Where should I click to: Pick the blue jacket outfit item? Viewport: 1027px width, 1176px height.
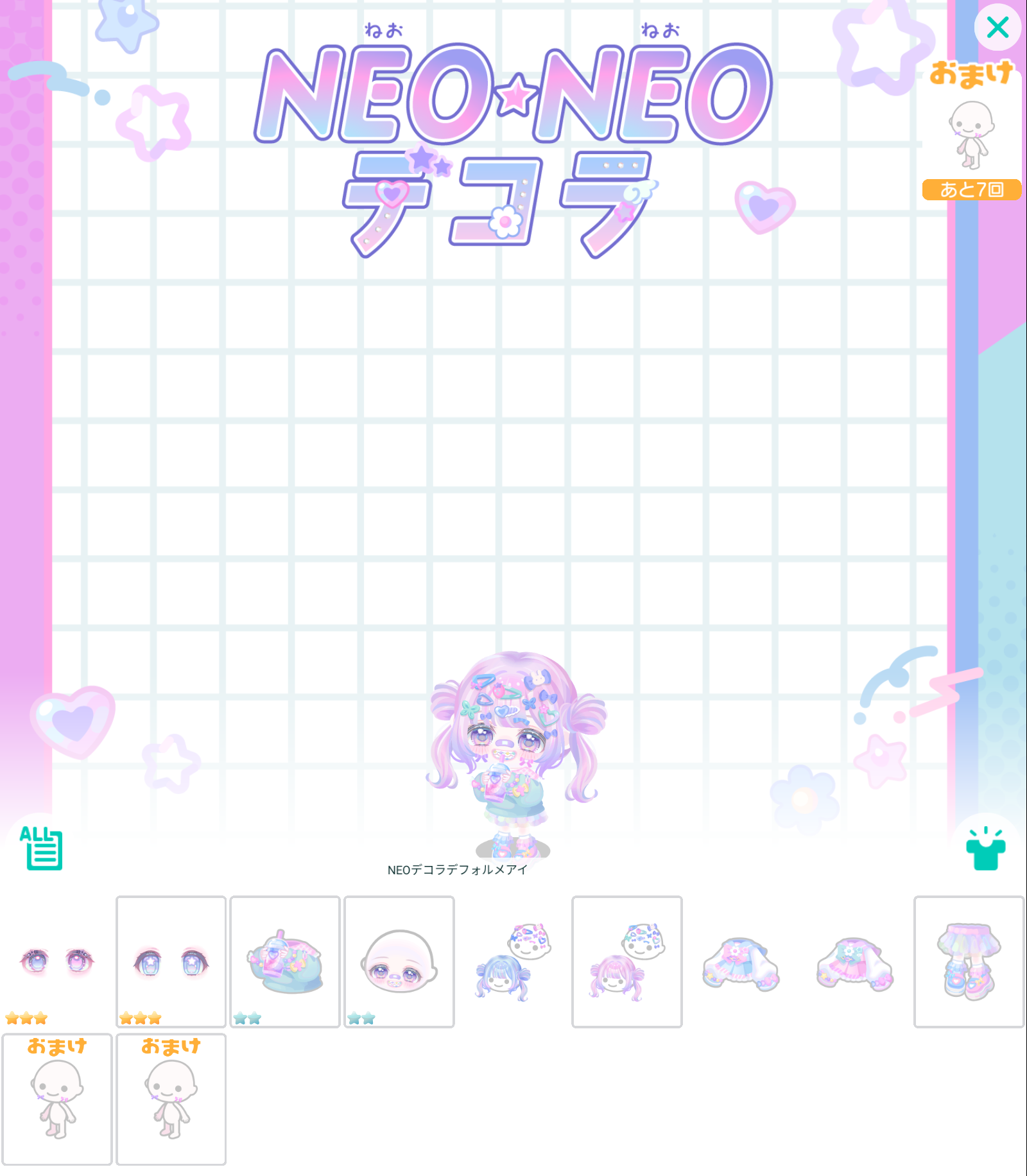(x=741, y=961)
